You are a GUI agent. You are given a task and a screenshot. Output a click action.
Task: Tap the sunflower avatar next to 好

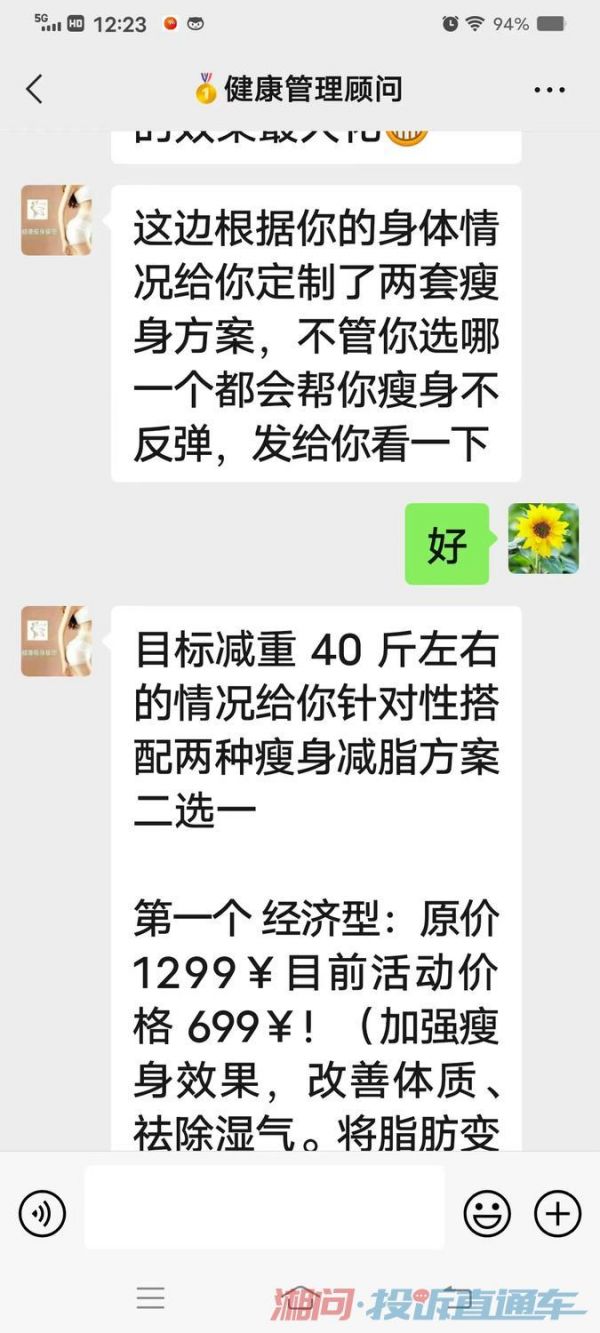coord(543,538)
